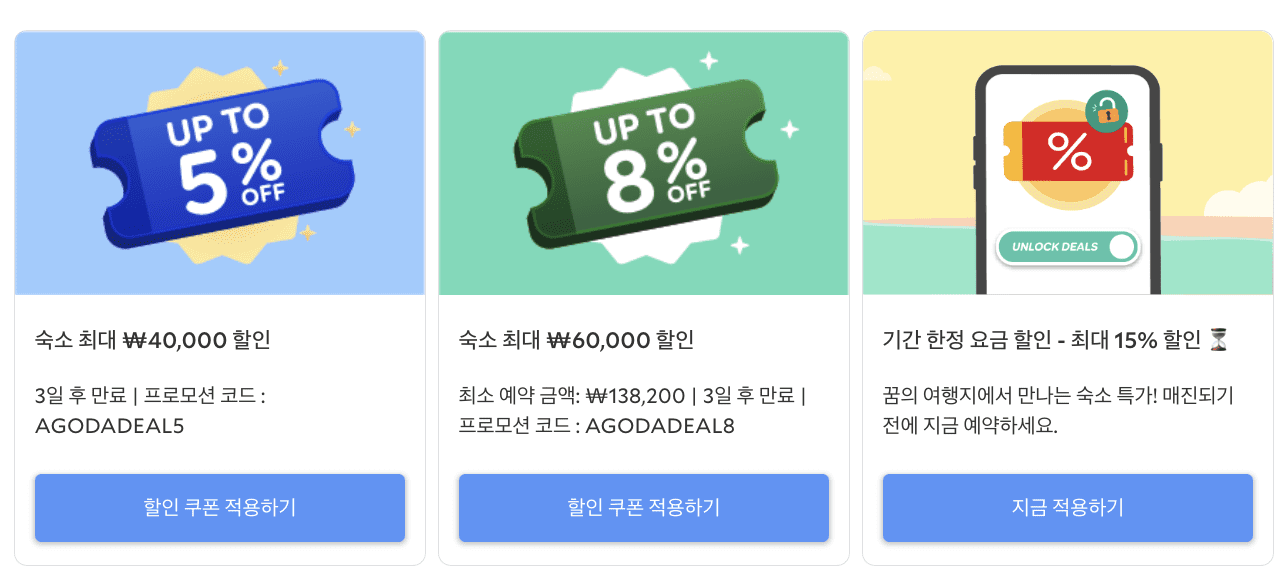Tap 지금 적용하기 for limited-time deals
1282x574 pixels.
pyautogui.click(x=1067, y=508)
